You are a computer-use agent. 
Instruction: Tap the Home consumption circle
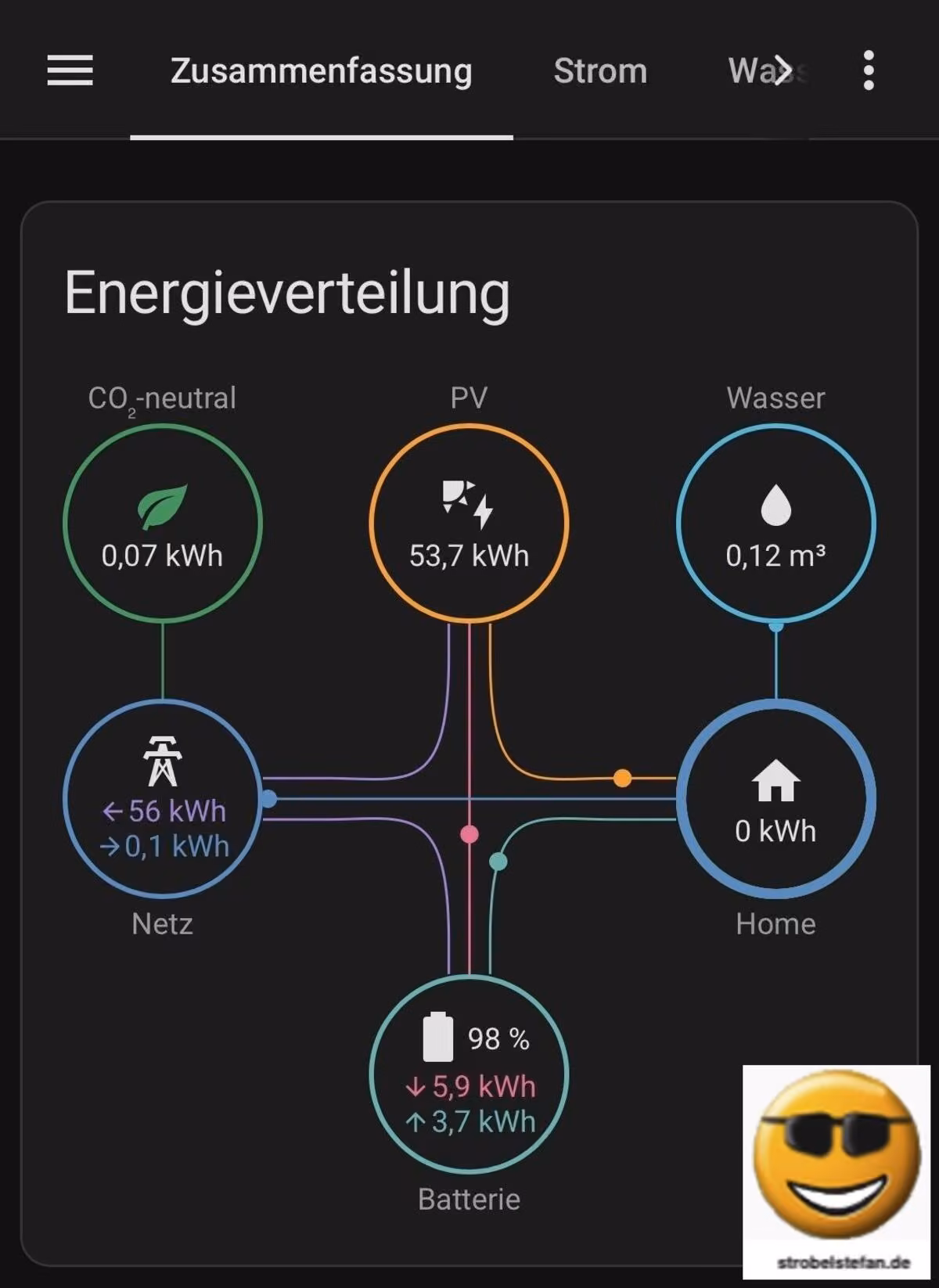click(775, 799)
